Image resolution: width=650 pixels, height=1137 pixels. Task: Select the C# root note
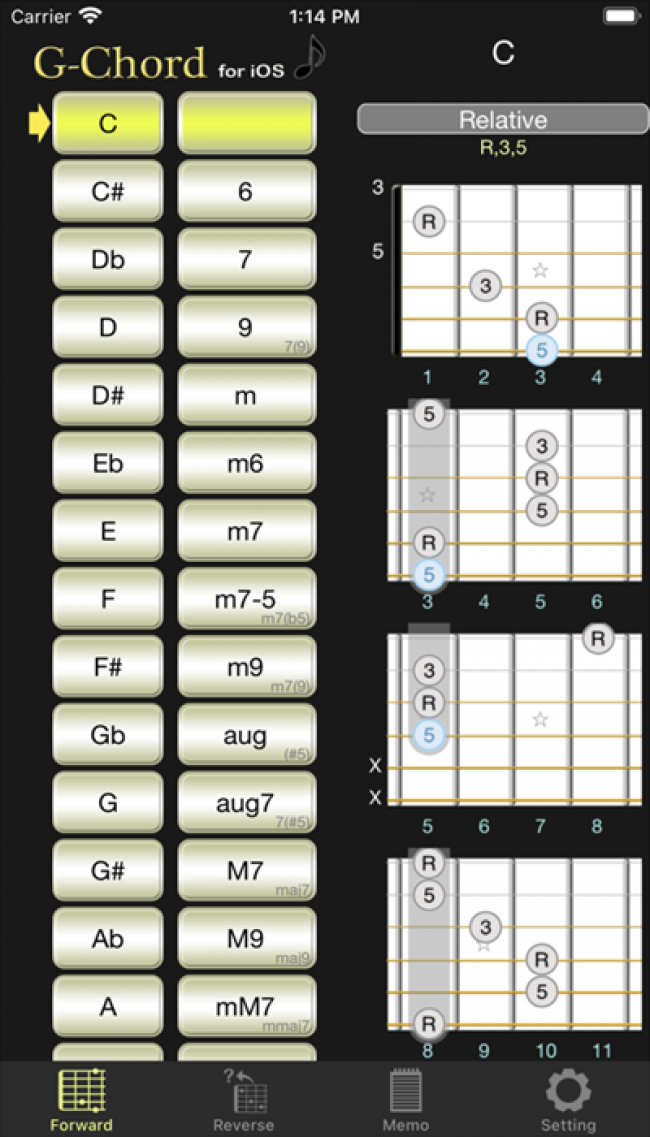click(x=108, y=191)
